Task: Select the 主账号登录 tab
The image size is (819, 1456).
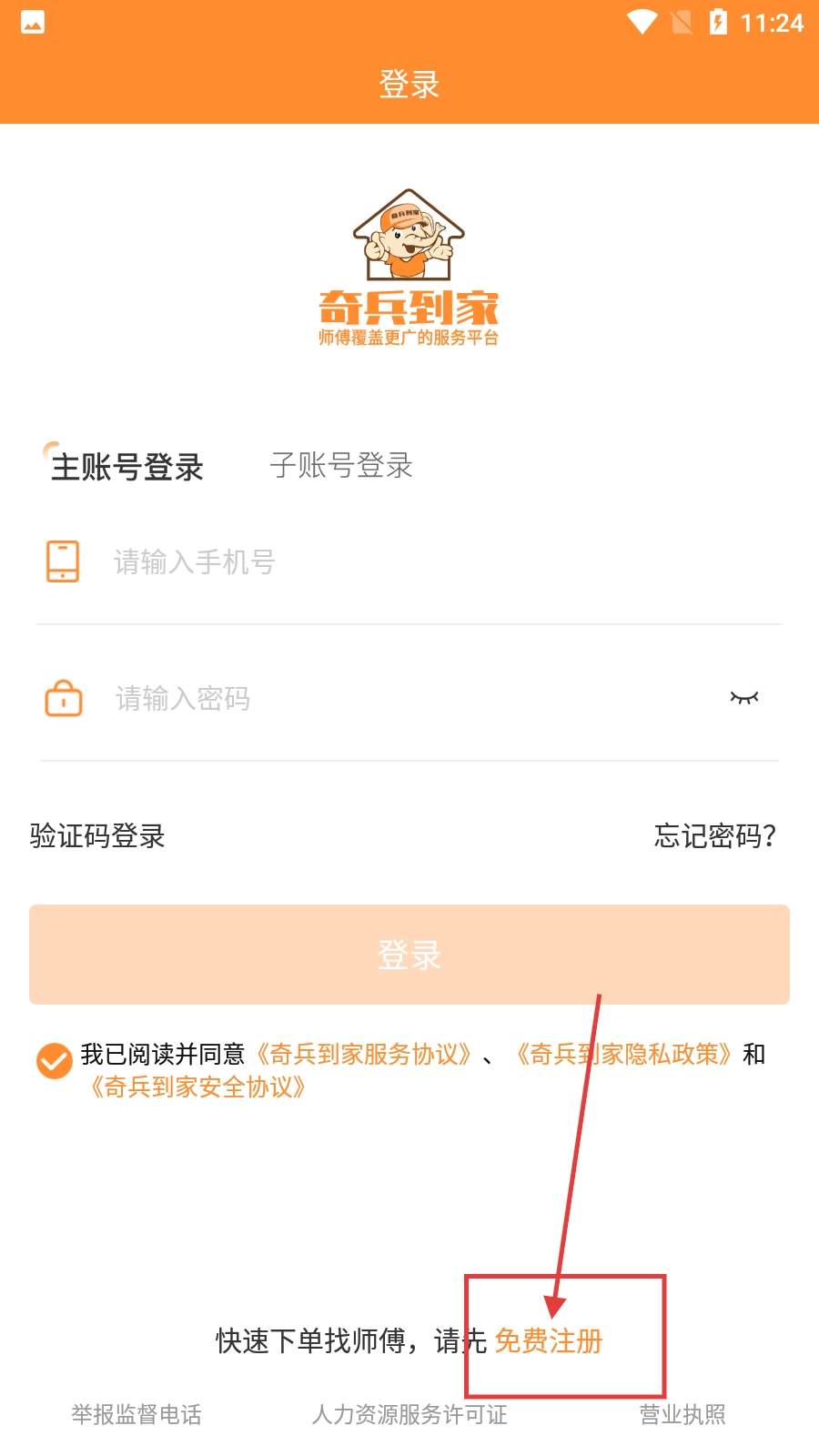Action: click(127, 468)
